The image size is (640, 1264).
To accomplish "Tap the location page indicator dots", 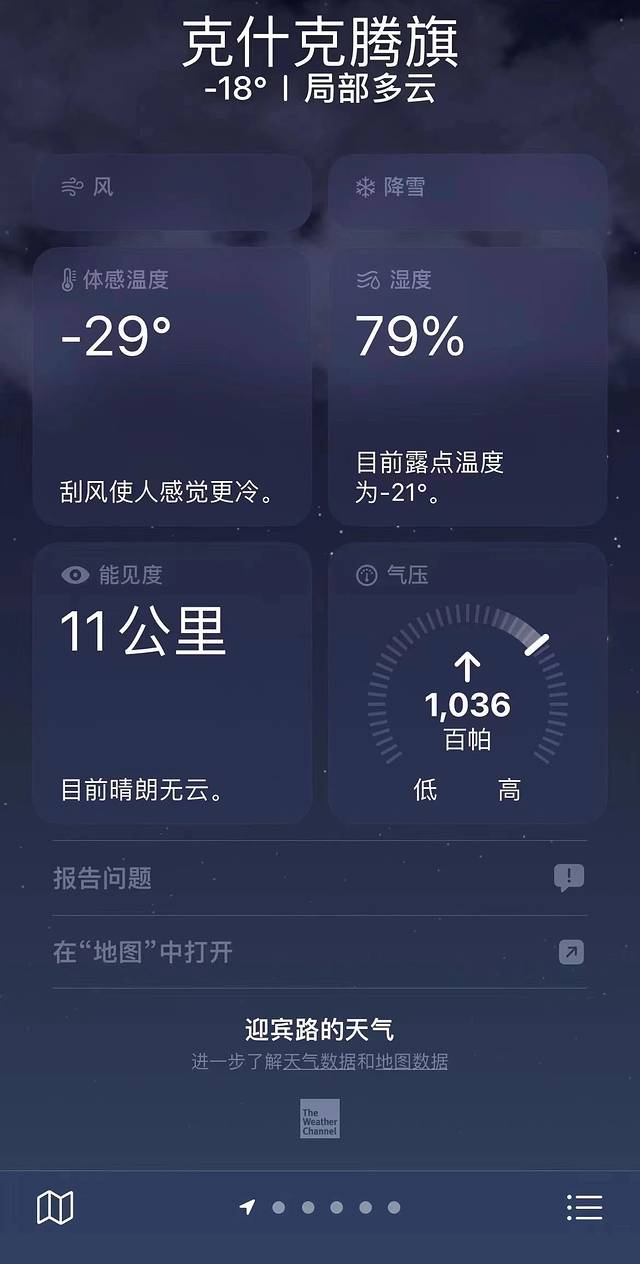I will pos(322,1208).
